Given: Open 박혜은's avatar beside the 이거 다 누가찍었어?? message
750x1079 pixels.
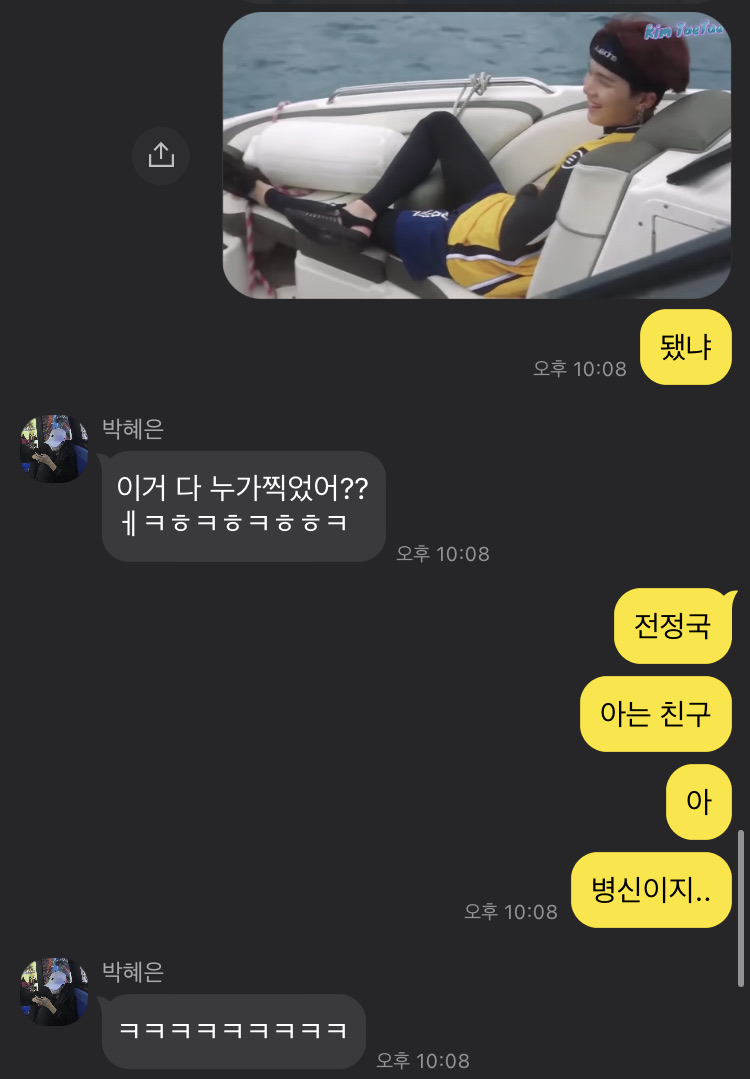Looking at the screenshot, I should tap(54, 449).
